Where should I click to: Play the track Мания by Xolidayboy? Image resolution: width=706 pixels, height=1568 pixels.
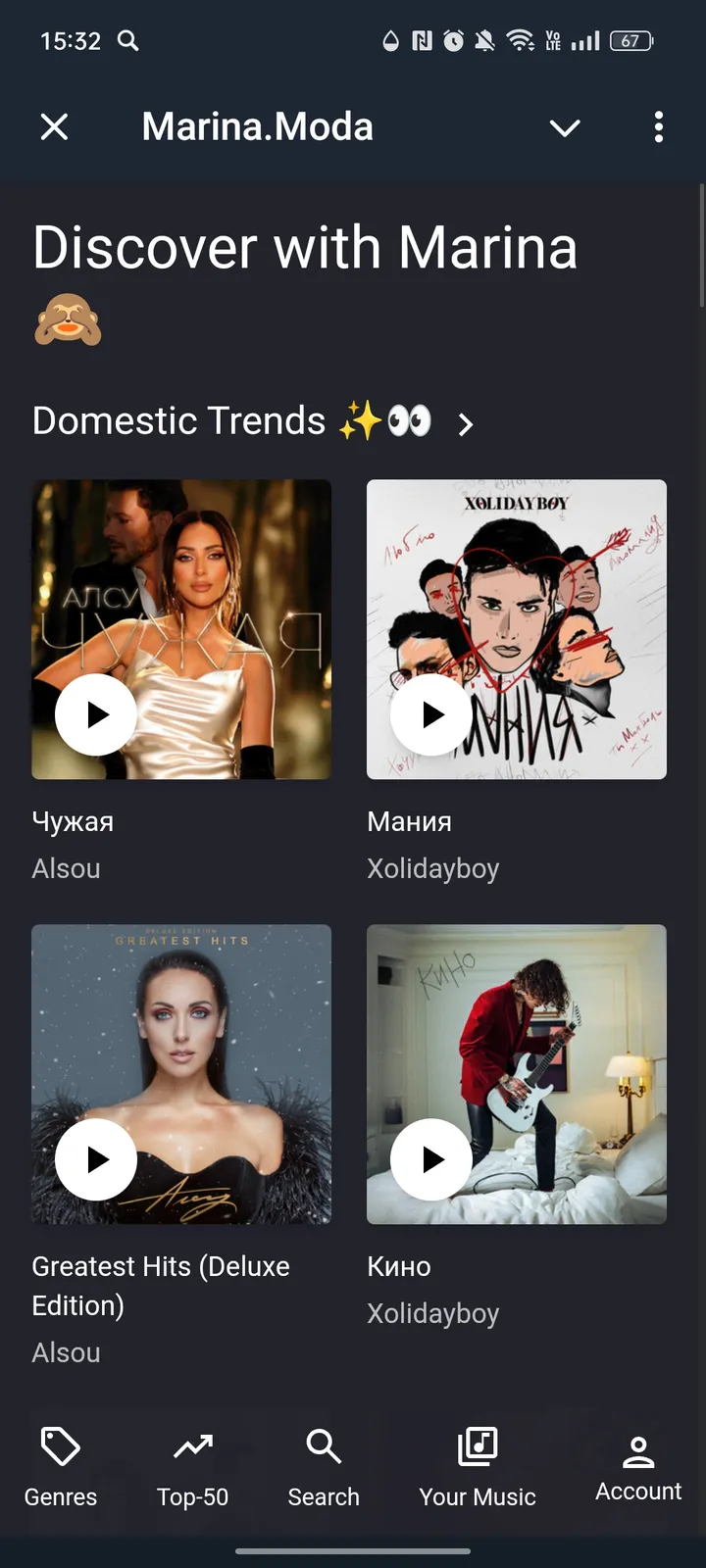coord(430,715)
